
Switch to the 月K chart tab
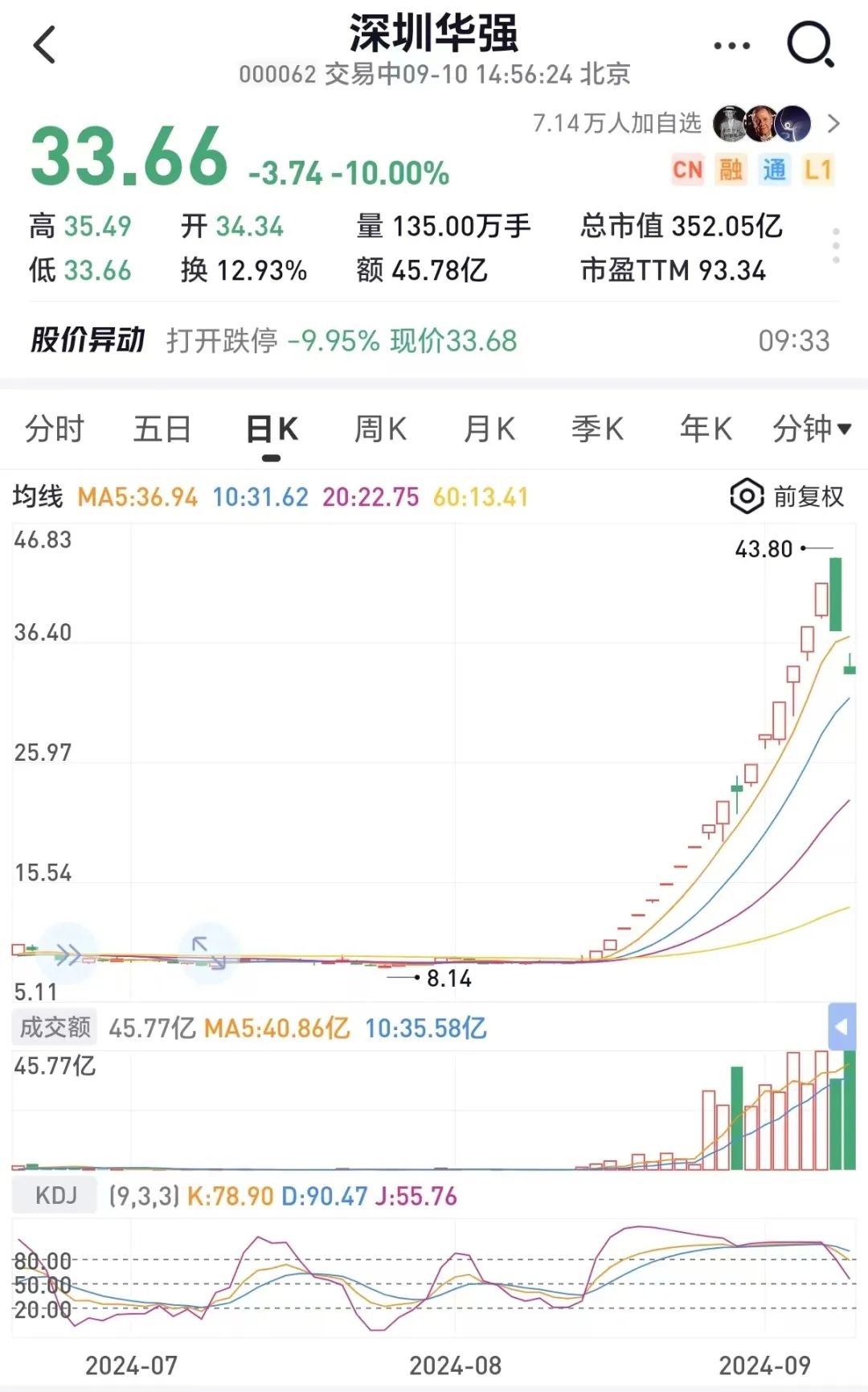[x=489, y=429]
